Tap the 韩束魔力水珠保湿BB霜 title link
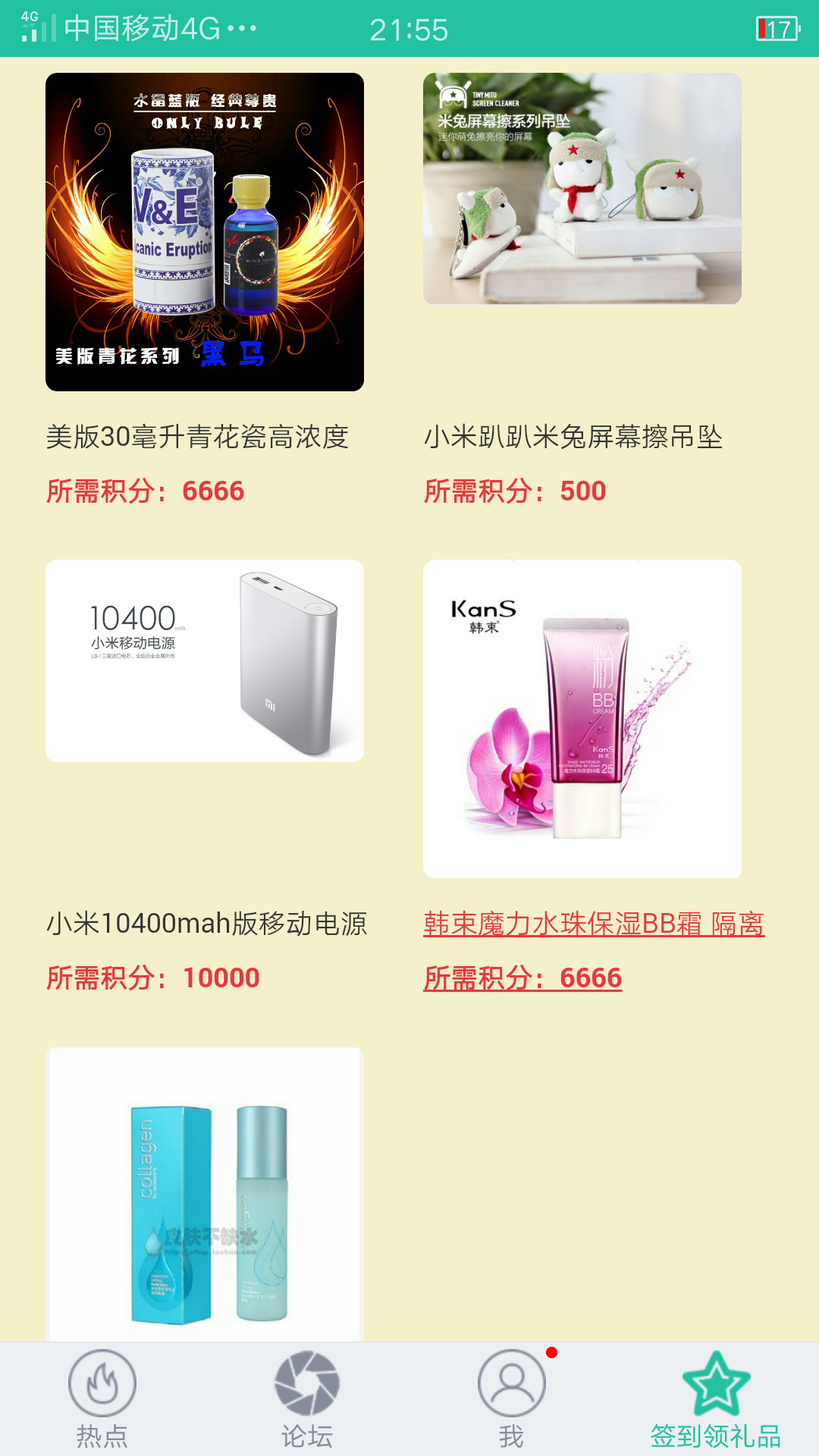819x1456 pixels. [593, 924]
